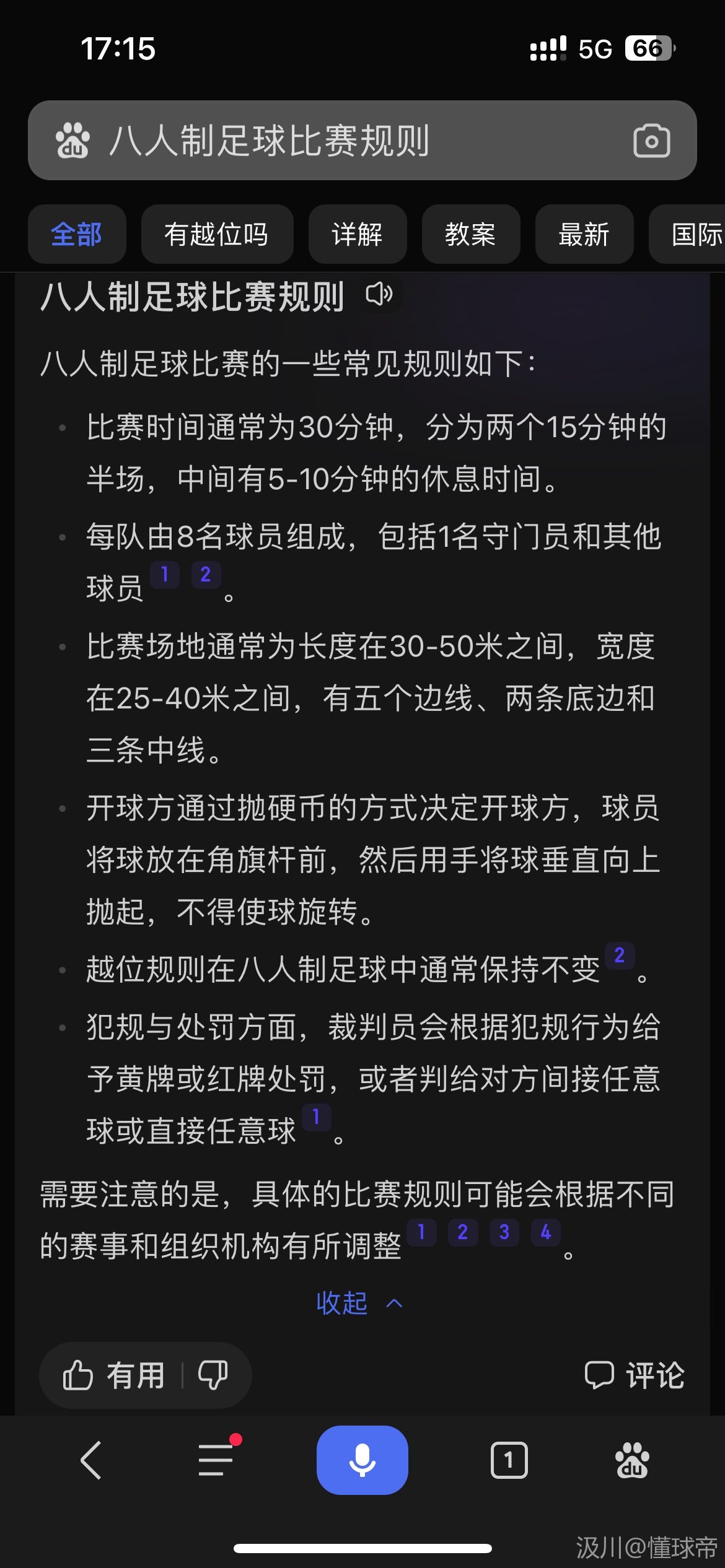Viewport: 725px width, 1568px height.
Task: Mark the answer as 有用
Action: coord(113,1375)
